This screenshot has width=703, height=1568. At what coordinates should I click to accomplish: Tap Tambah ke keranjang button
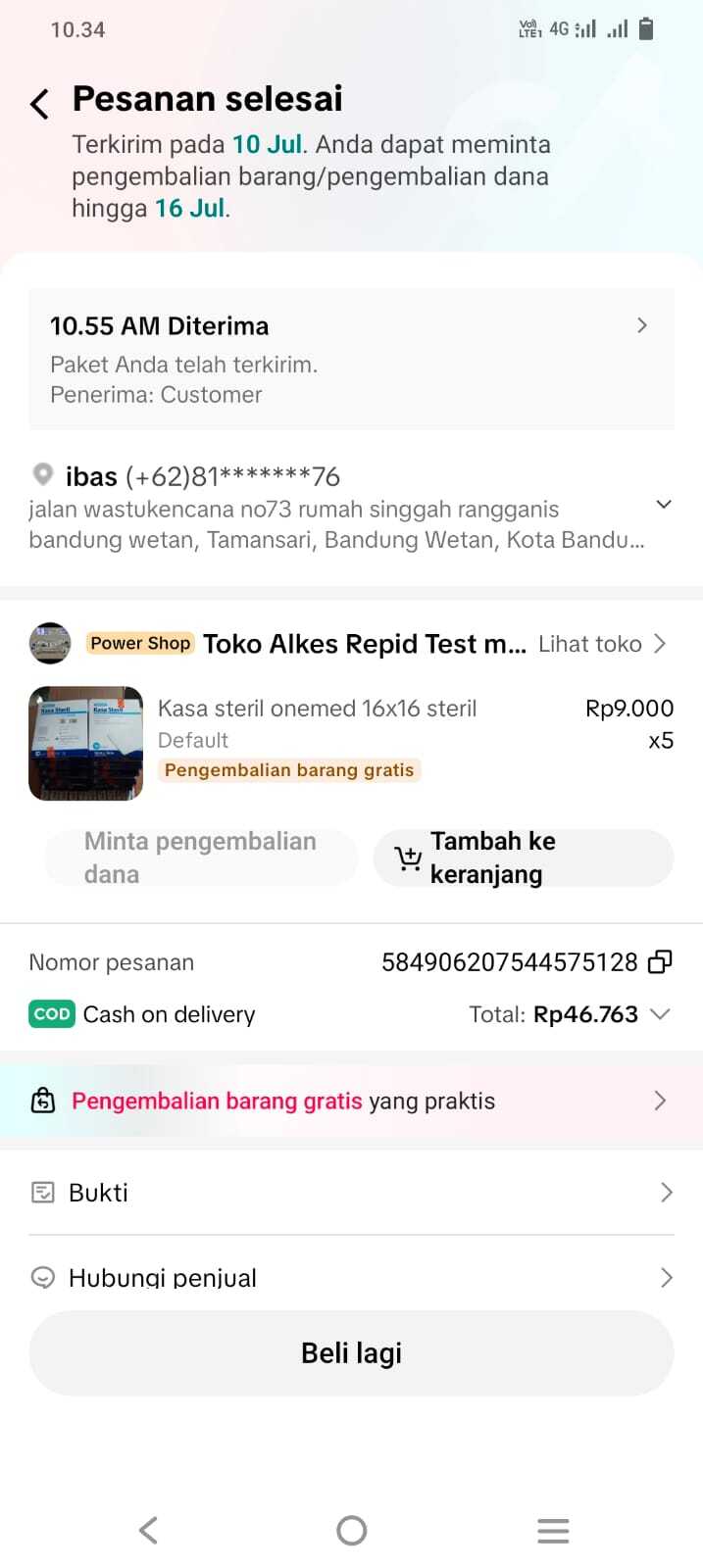pyautogui.click(x=524, y=857)
